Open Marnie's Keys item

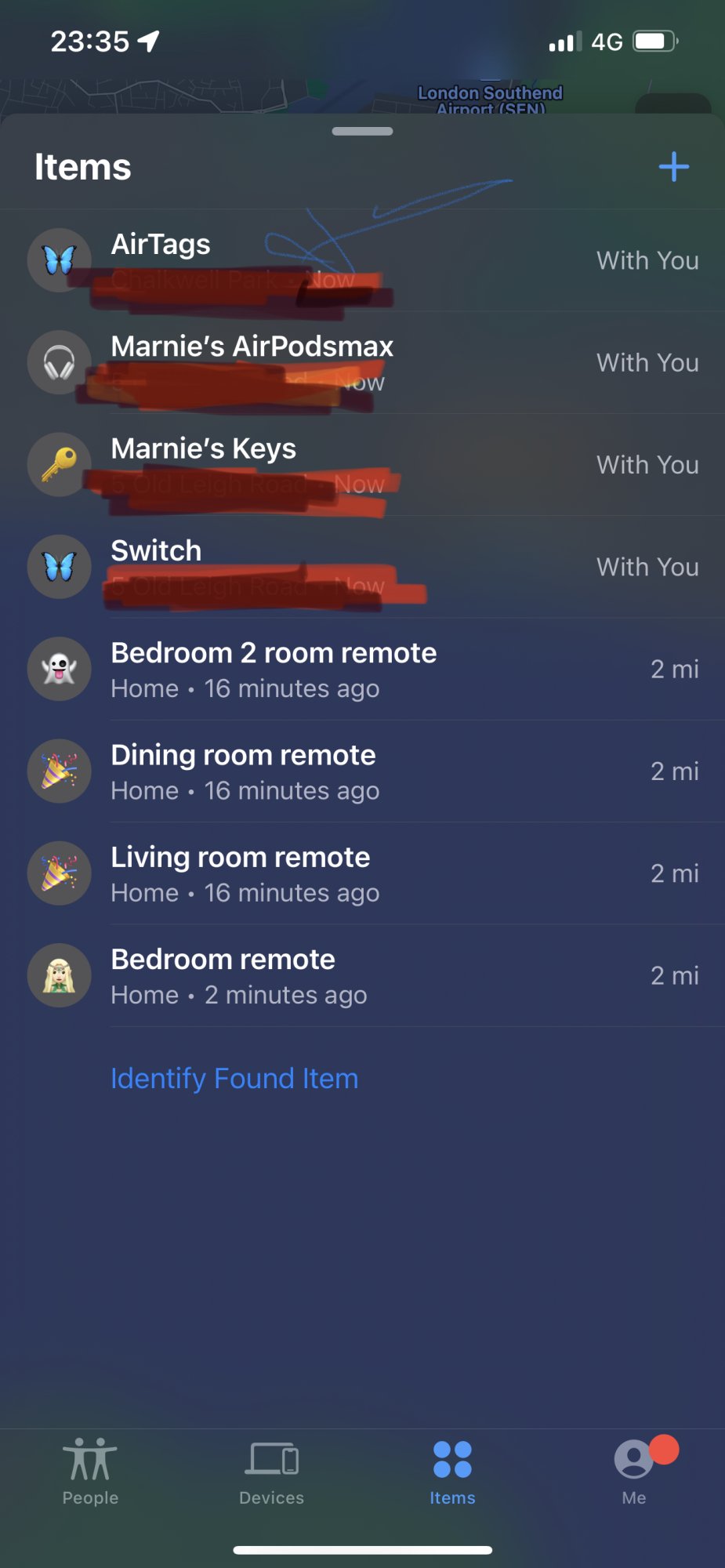pos(361,464)
